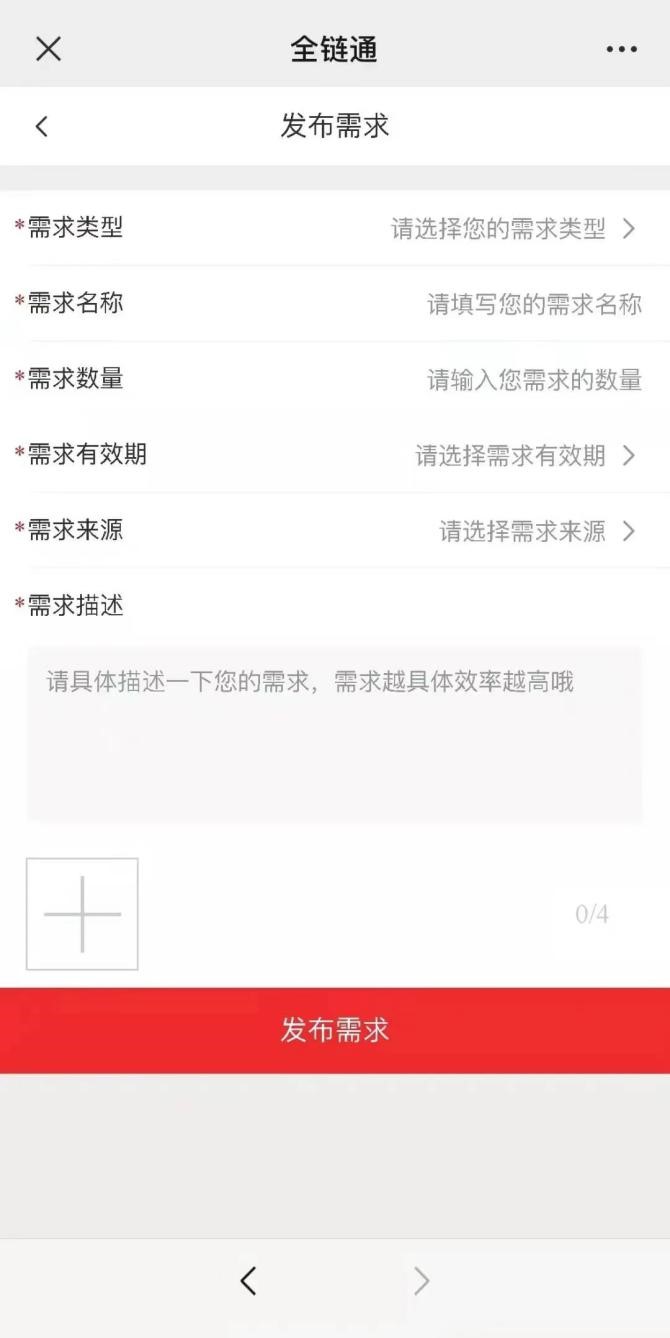The height and width of the screenshot is (1338, 670).
Task: Add an image with the plus box
Action: 82,914
